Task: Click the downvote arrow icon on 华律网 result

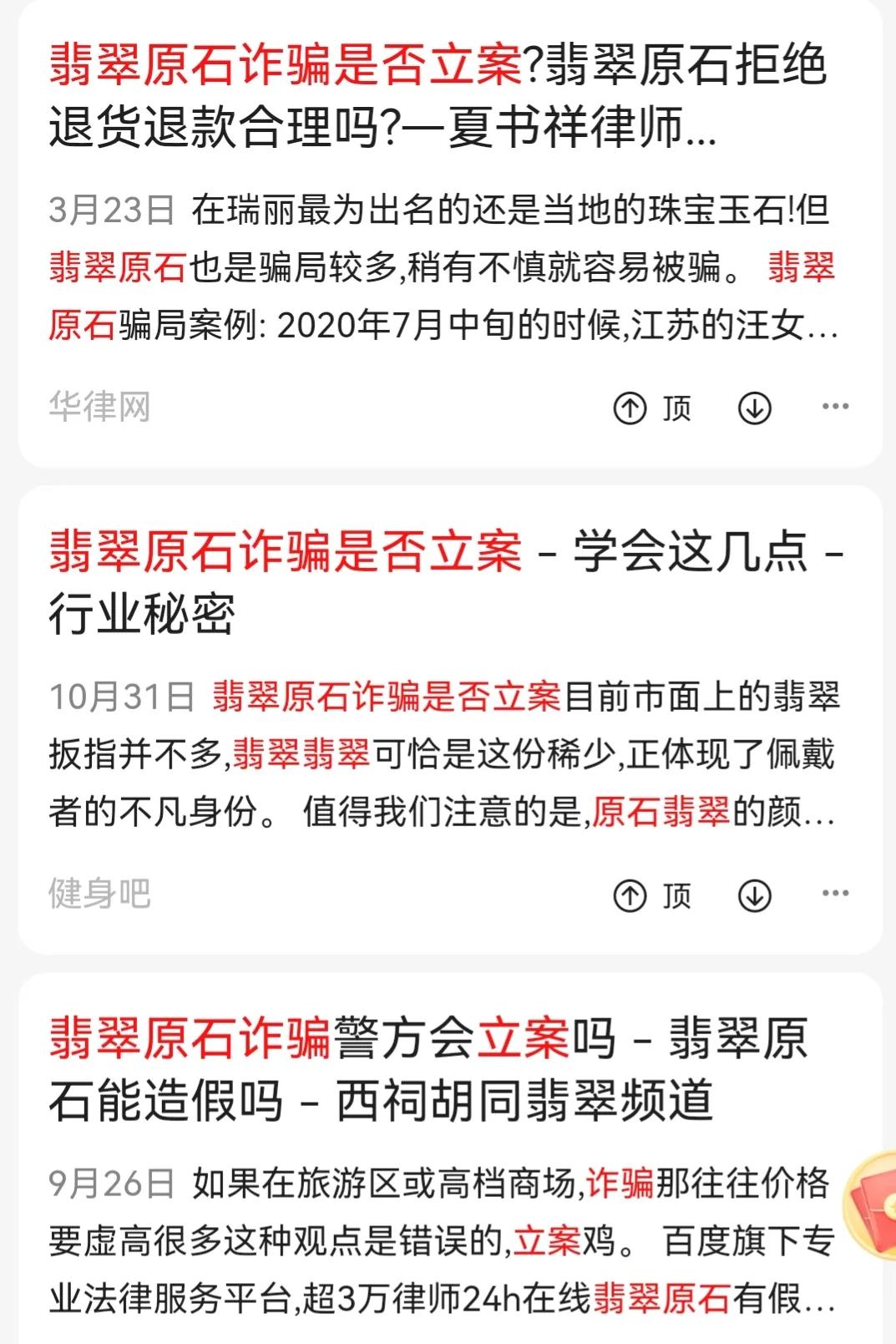Action: click(x=754, y=407)
